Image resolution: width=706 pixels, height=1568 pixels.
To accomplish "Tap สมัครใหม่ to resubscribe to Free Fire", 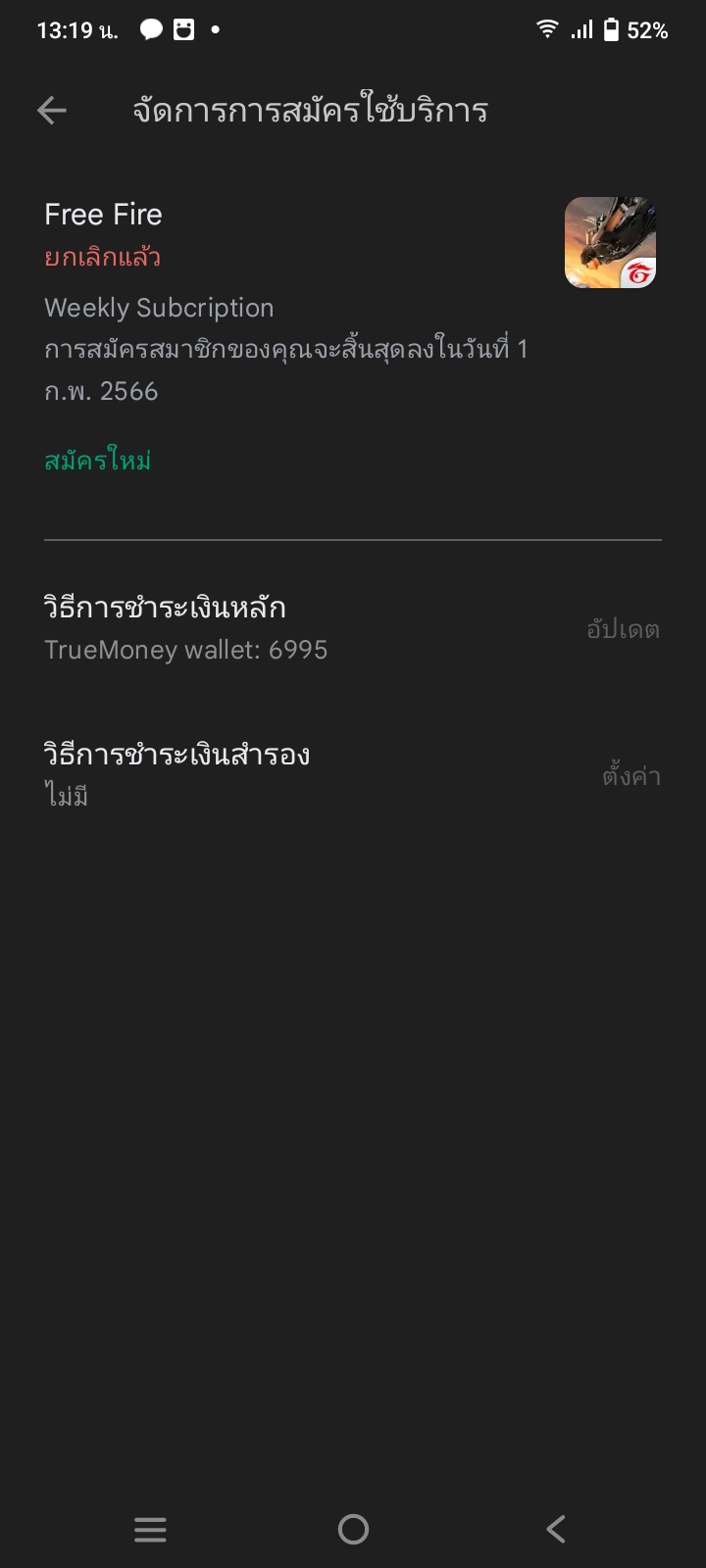I will tap(98, 461).
